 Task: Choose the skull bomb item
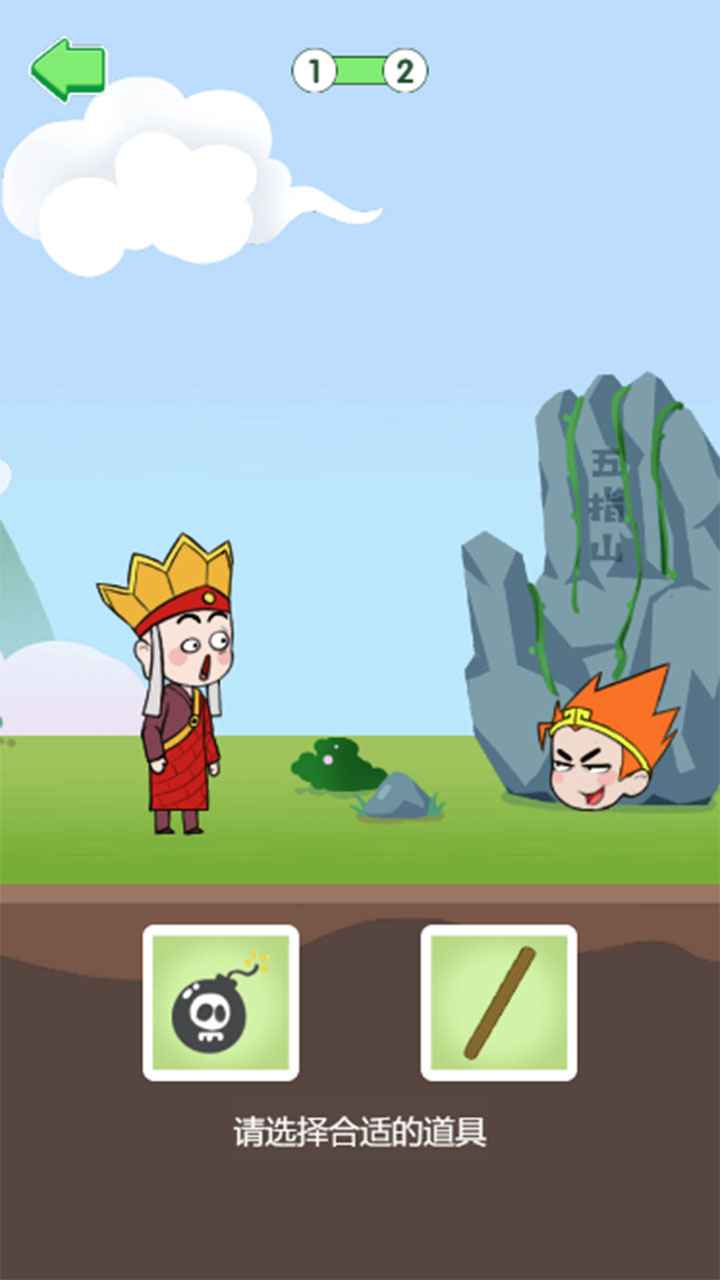click(x=221, y=1003)
